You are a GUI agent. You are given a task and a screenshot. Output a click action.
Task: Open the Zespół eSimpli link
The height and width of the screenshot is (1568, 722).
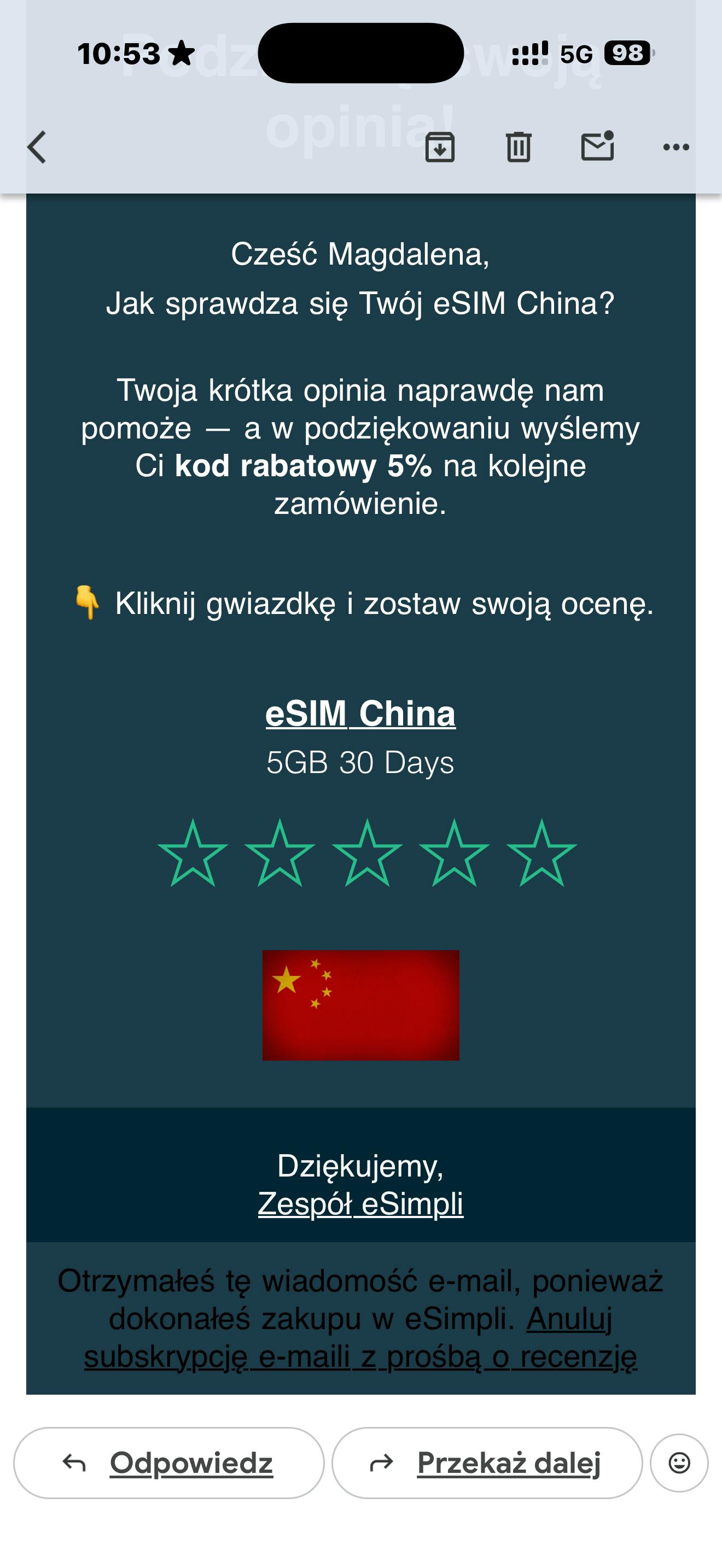point(360,1203)
